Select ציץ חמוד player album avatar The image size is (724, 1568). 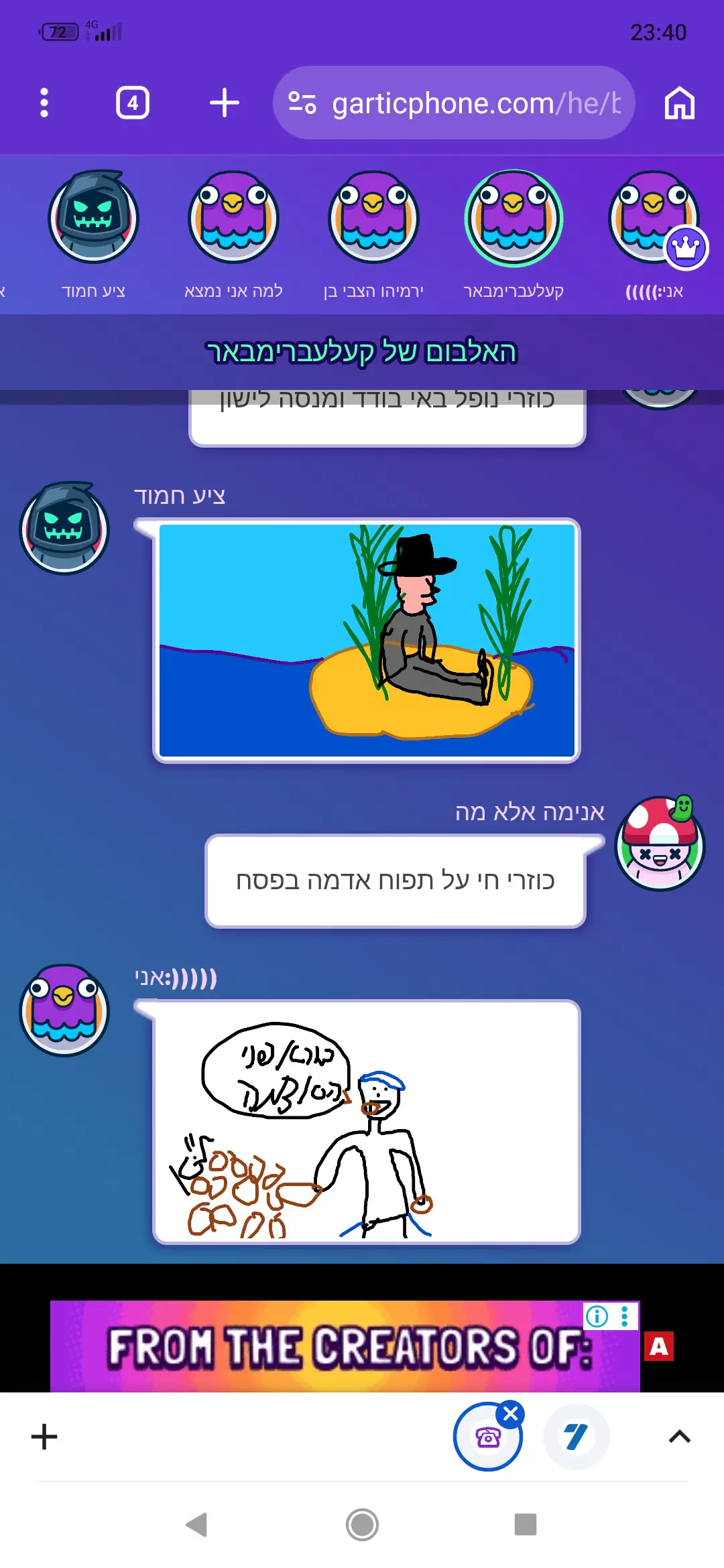[x=94, y=218]
